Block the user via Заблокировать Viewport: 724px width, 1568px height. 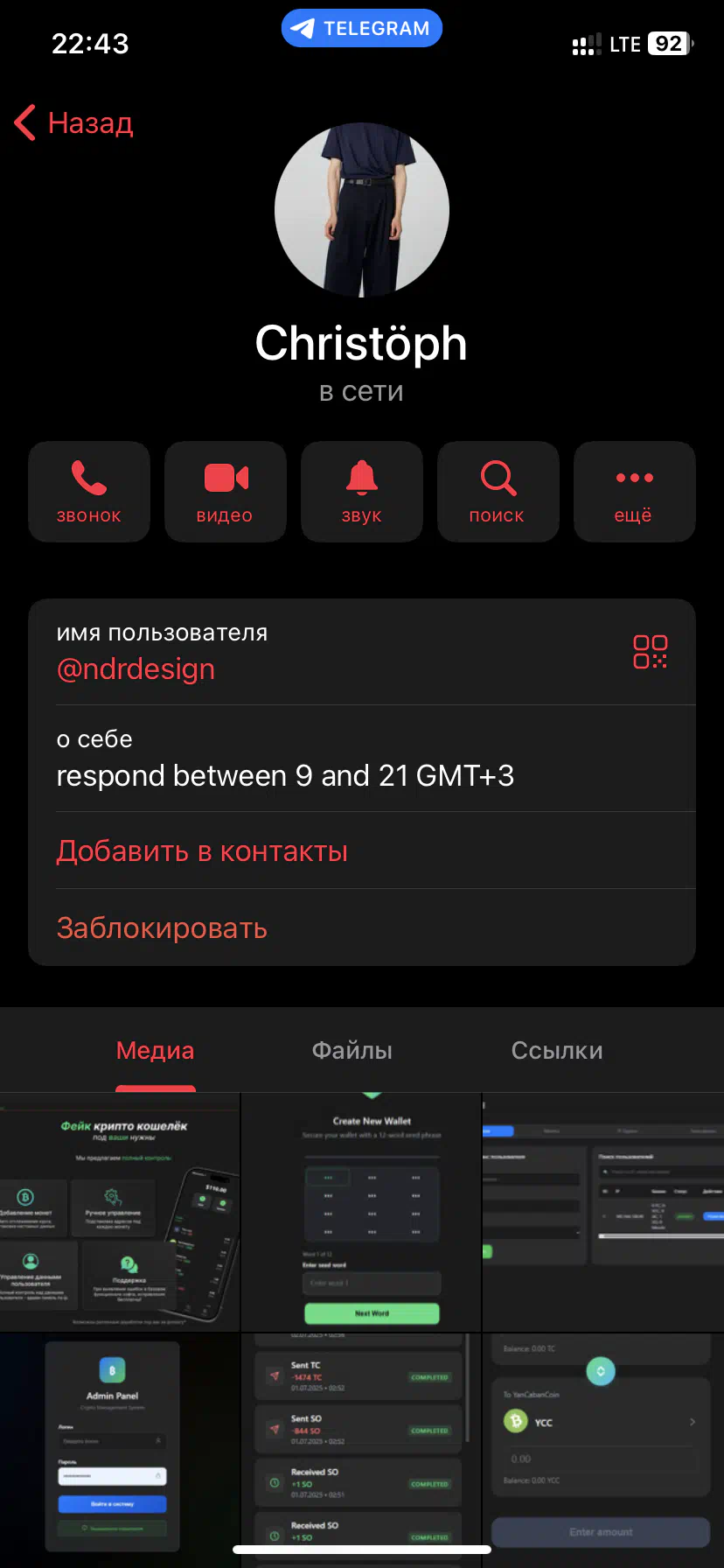[x=162, y=927]
